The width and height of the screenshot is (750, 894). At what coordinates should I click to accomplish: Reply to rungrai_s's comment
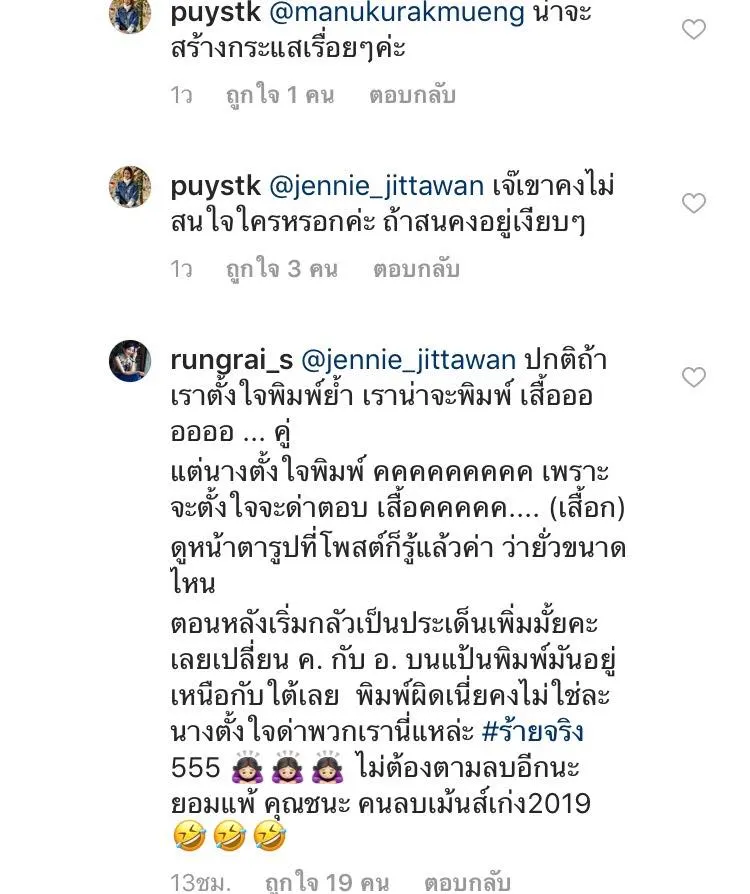click(467, 883)
